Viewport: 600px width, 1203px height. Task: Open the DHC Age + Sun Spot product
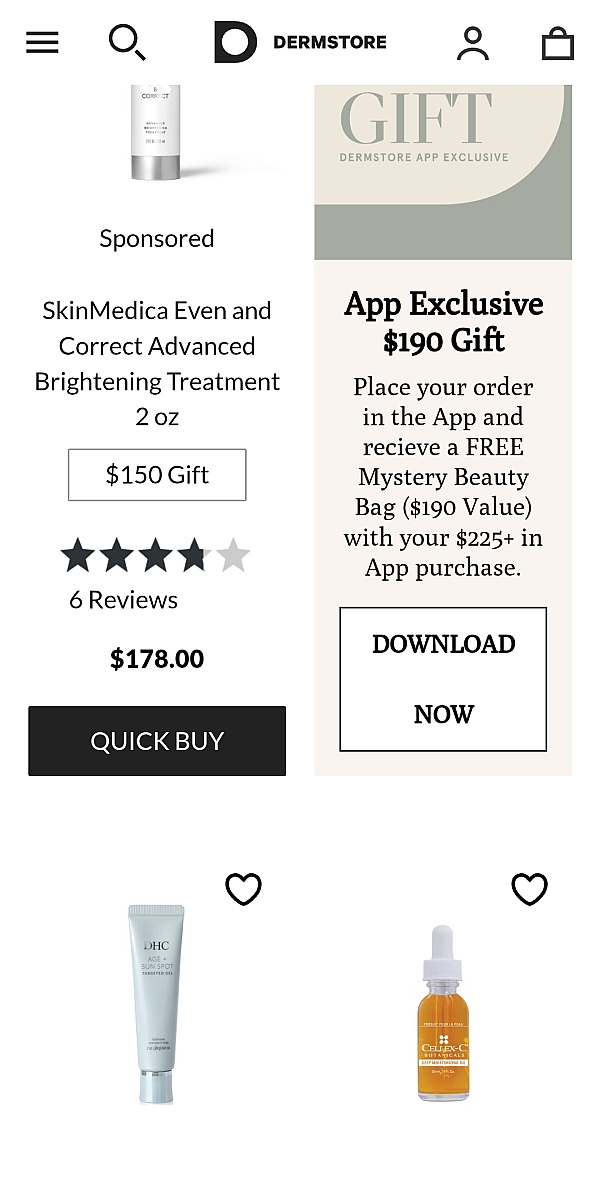point(156,1004)
